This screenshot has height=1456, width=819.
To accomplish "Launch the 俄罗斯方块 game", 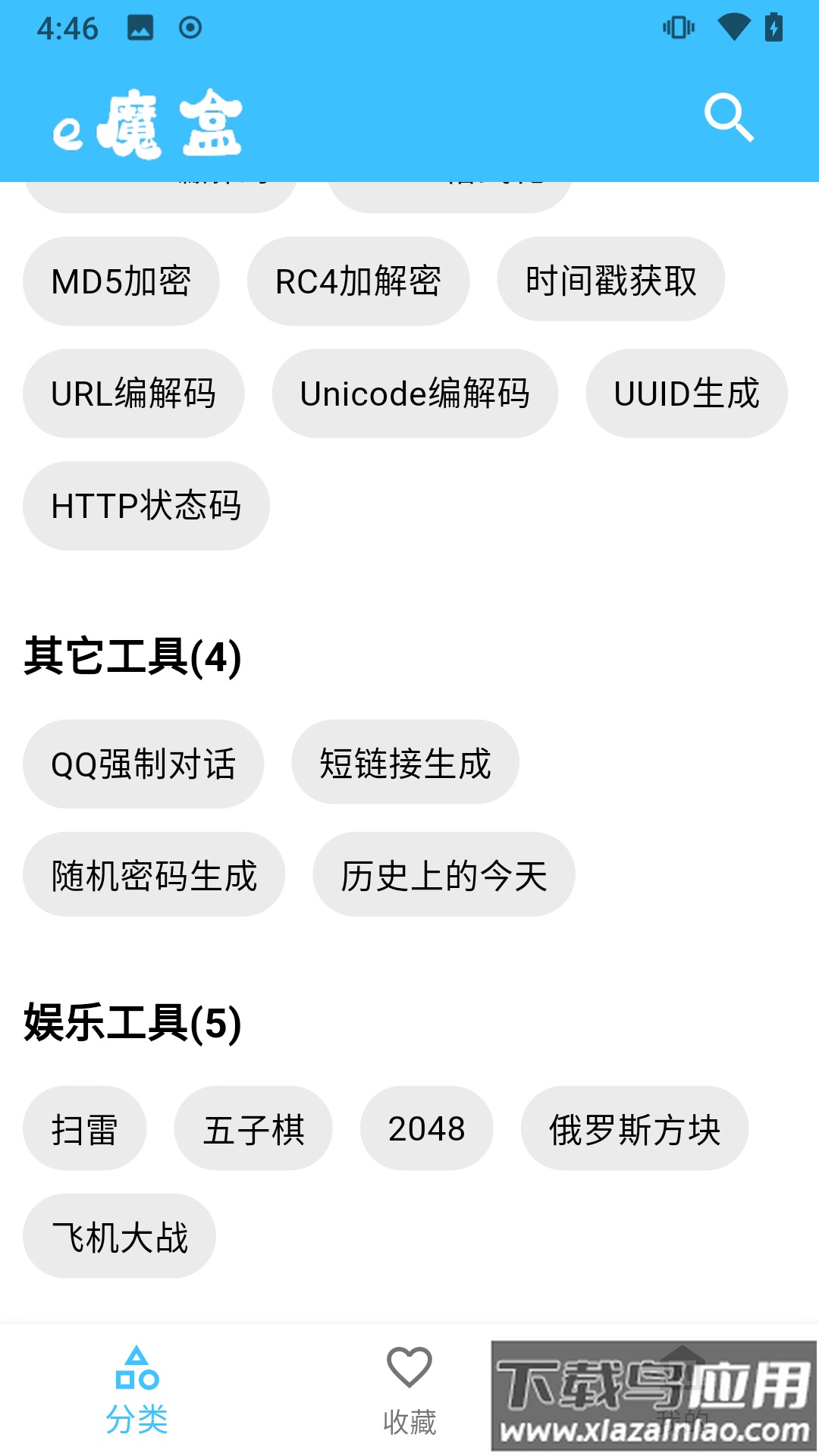I will click(x=635, y=1128).
